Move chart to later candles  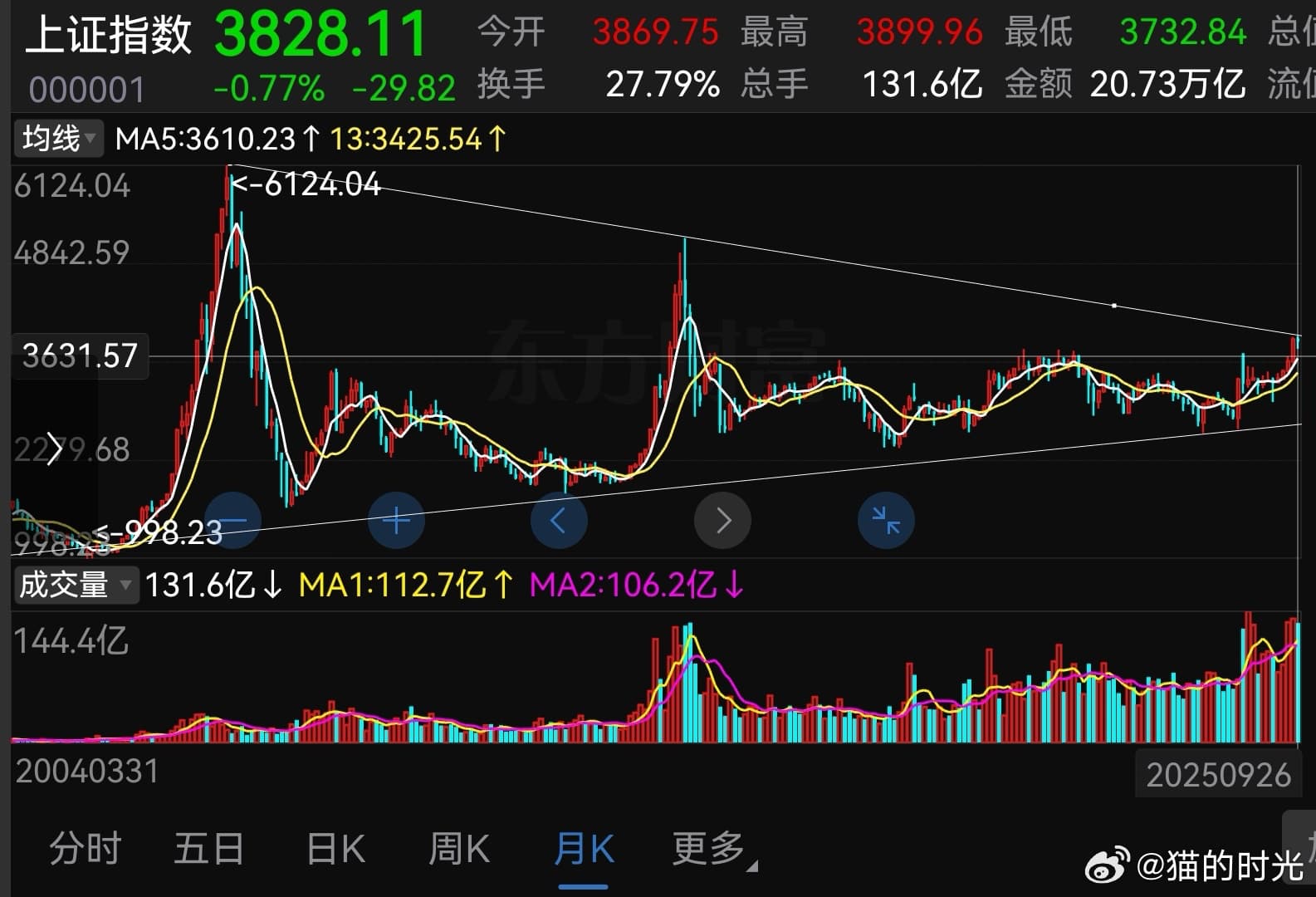click(722, 521)
